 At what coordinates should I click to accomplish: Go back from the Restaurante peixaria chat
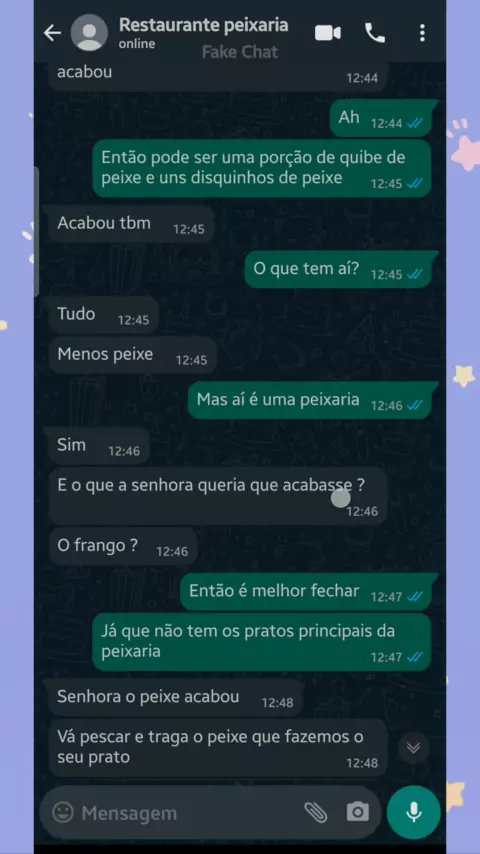click(52, 33)
